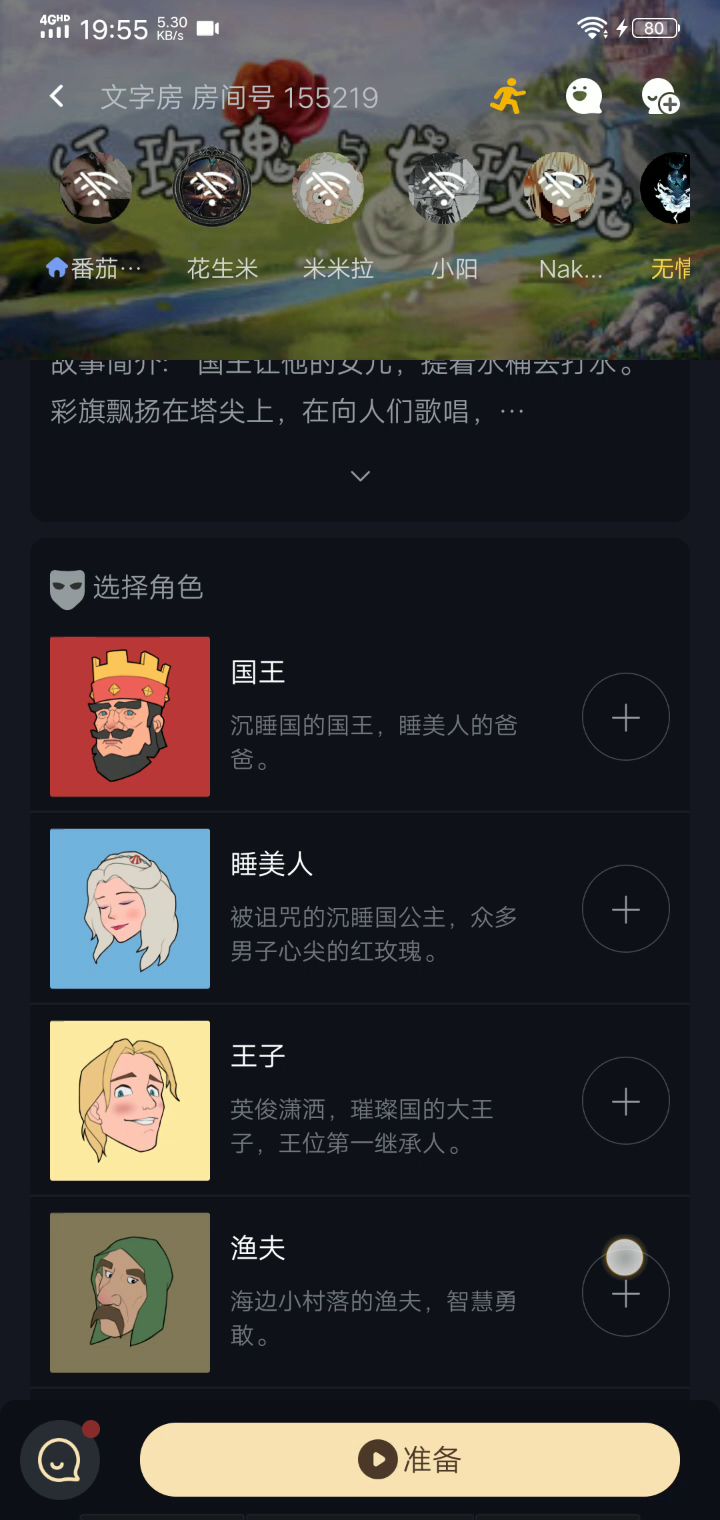The height and width of the screenshot is (1520, 720).
Task: Open the chat messages bubble
Action: [x=60, y=1460]
